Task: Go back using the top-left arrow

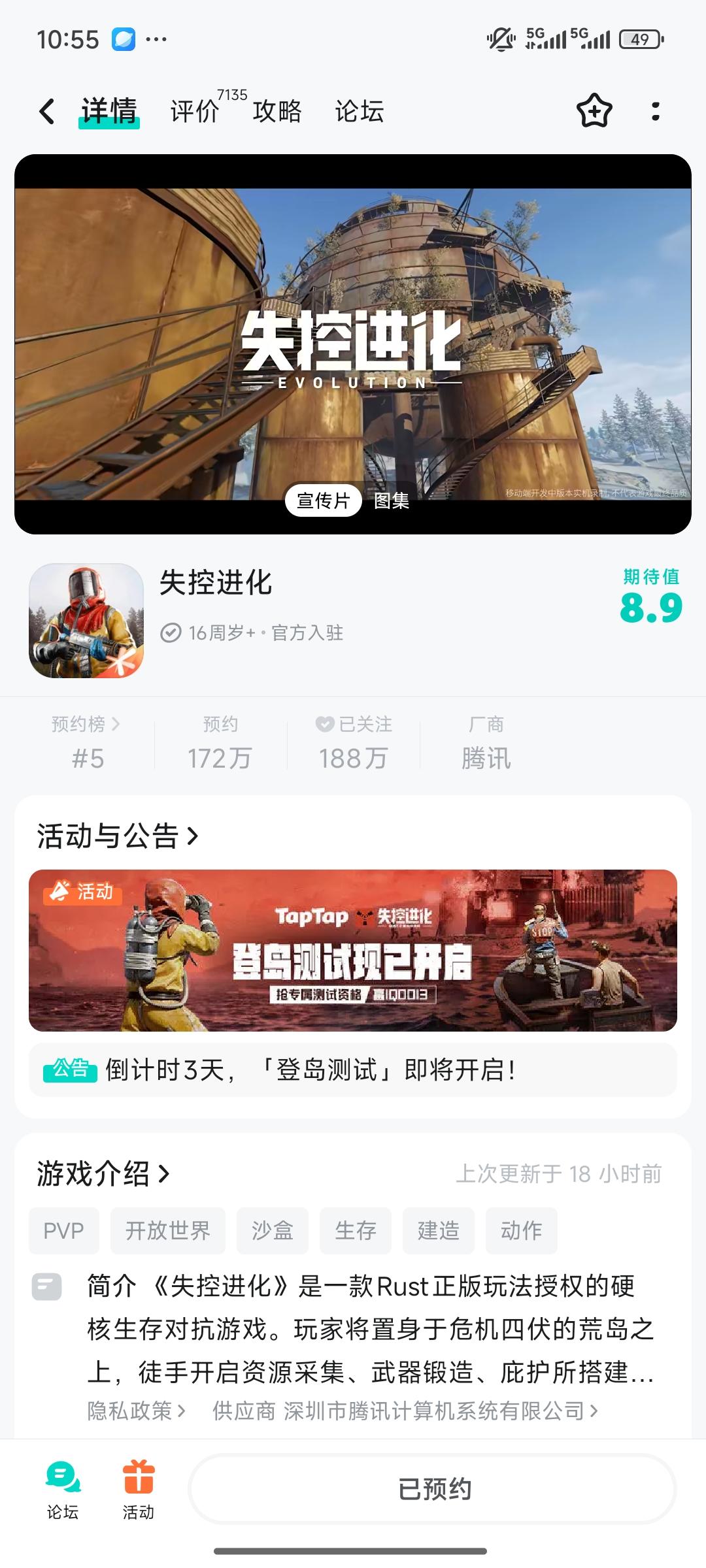Action: 47,112
